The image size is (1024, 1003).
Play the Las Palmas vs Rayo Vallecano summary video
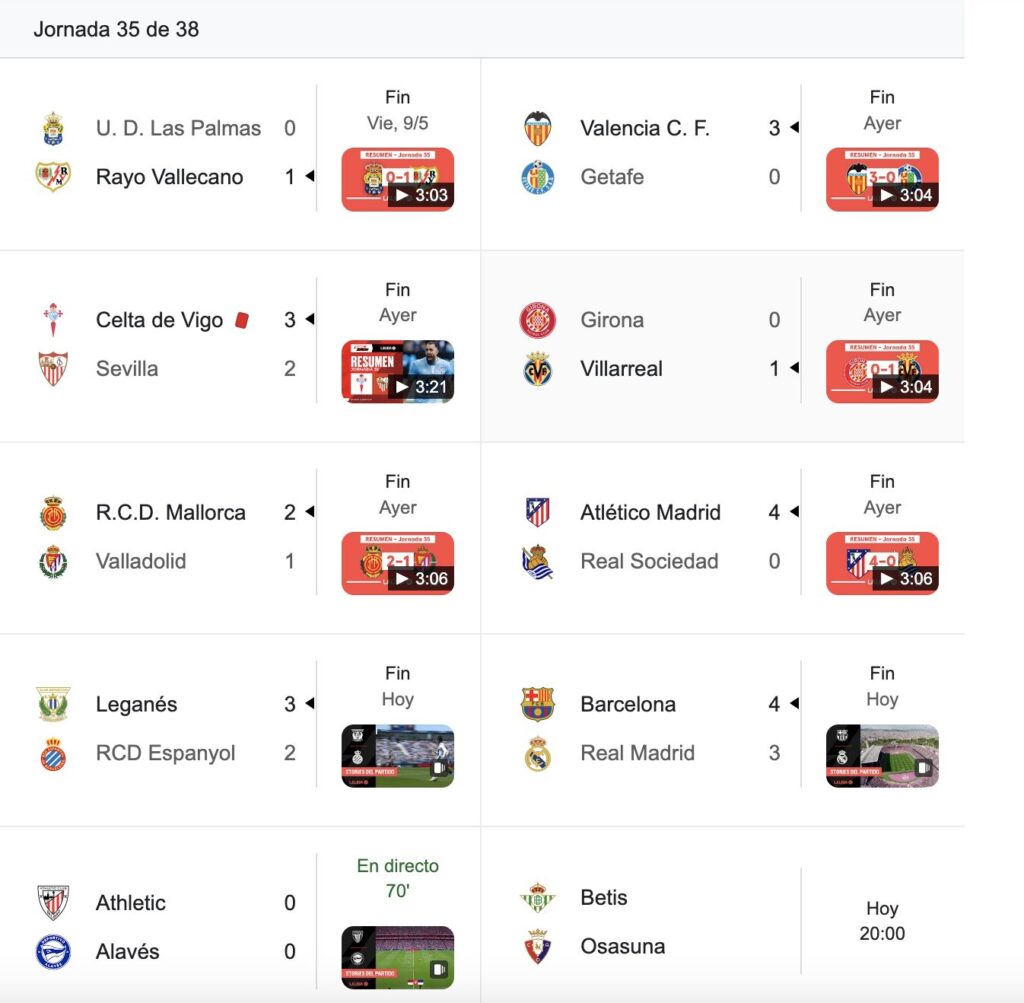[398, 179]
